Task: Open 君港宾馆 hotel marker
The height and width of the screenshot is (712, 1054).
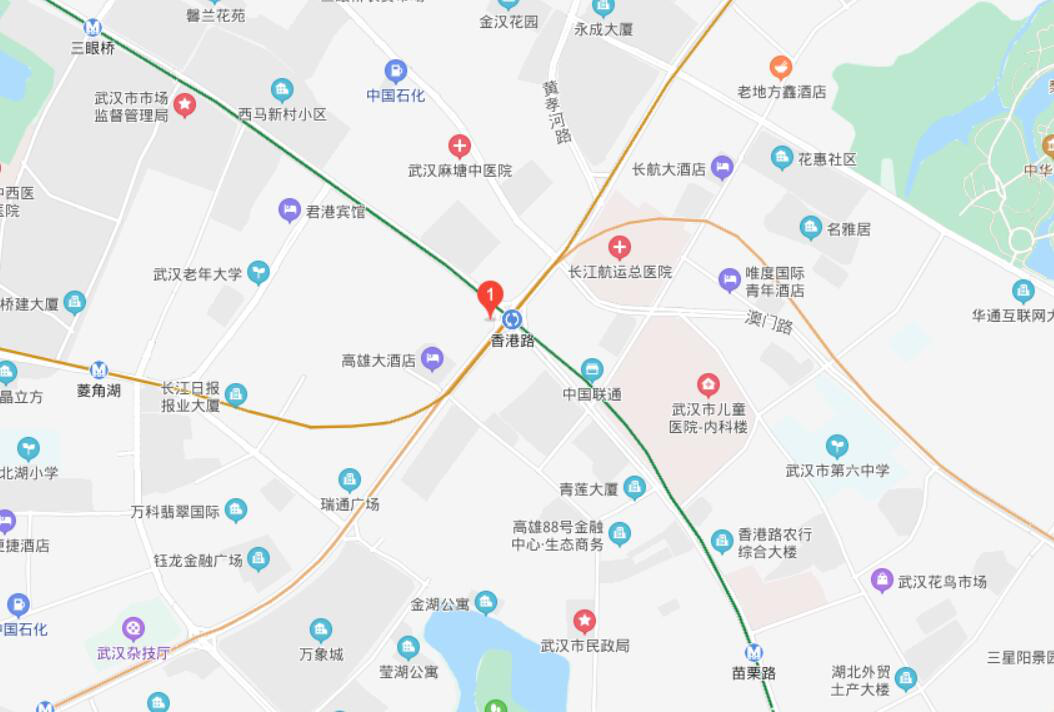Action: click(289, 210)
